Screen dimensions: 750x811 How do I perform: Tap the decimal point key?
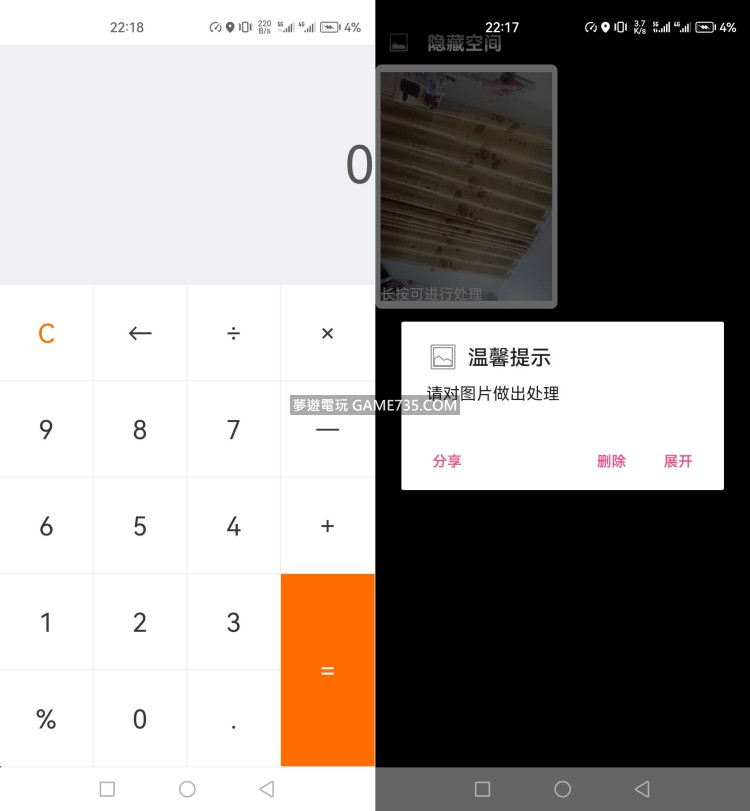pos(233,718)
